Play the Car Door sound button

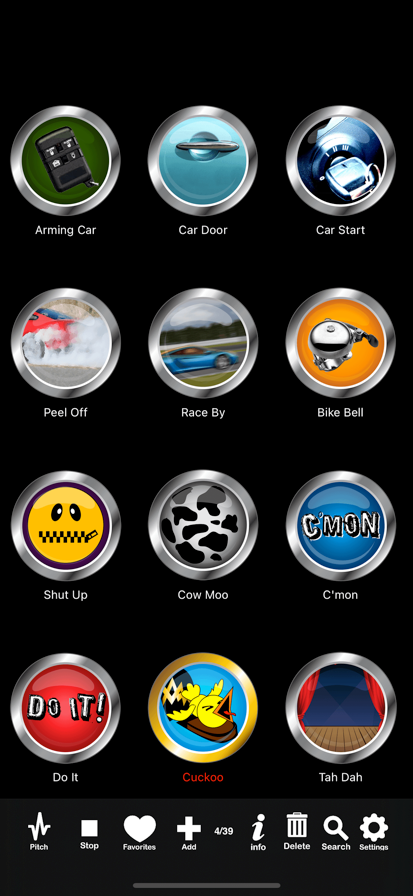(x=203, y=161)
